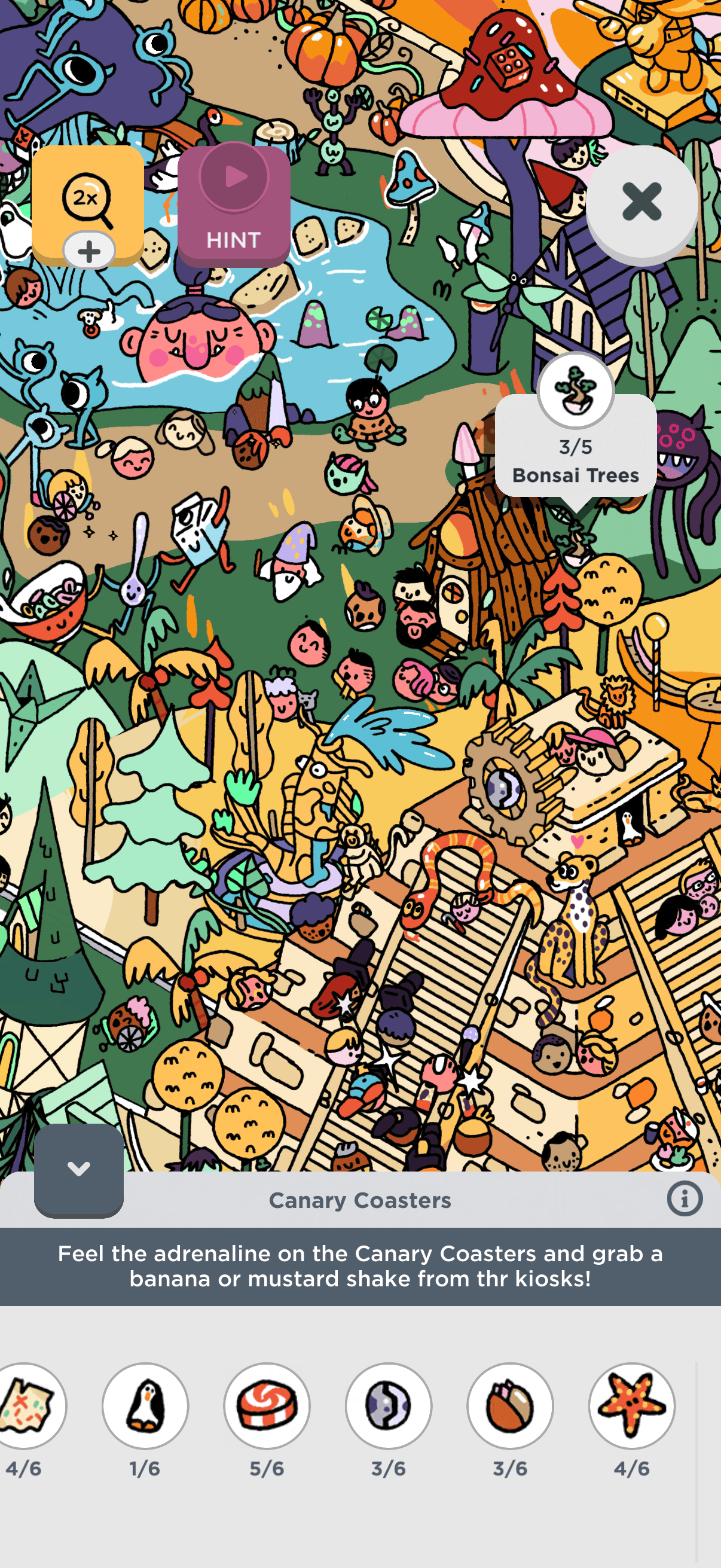
Task: Select the penguin item to find
Action: [x=145, y=1405]
